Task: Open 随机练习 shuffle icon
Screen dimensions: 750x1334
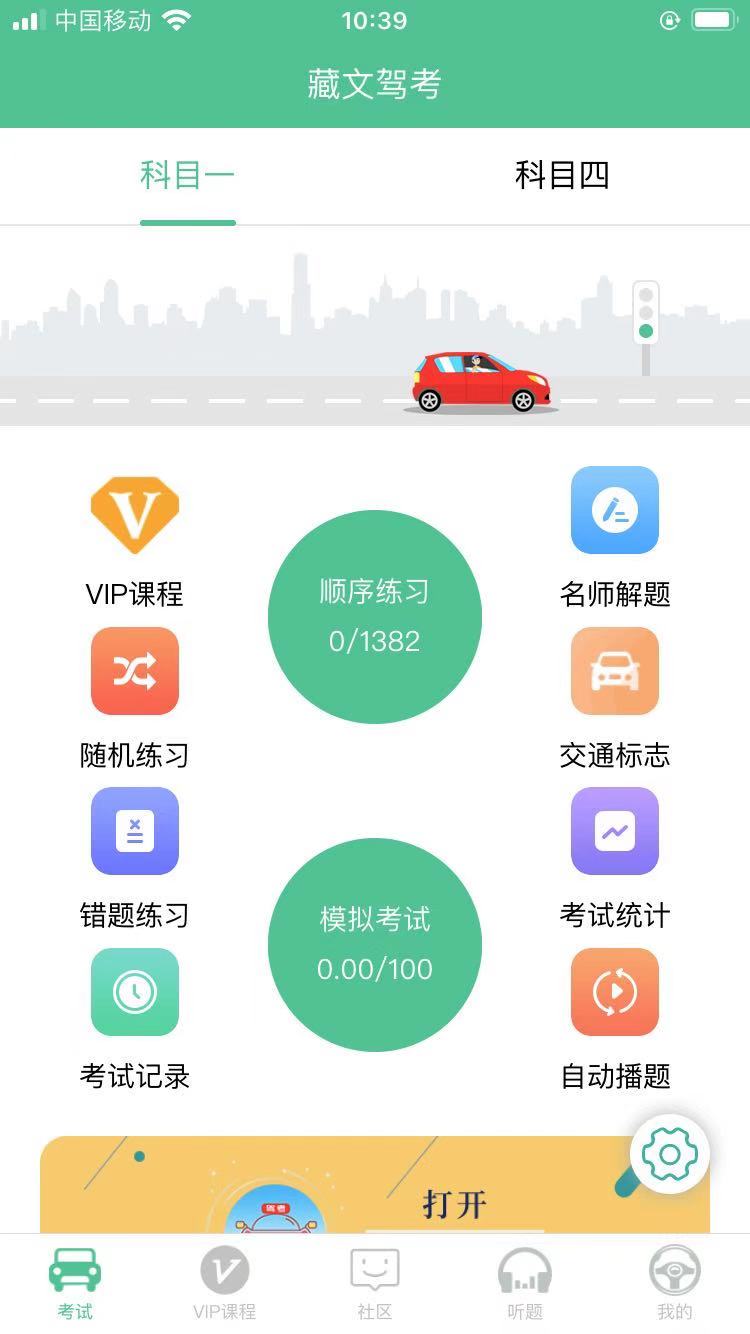Action: click(x=135, y=672)
